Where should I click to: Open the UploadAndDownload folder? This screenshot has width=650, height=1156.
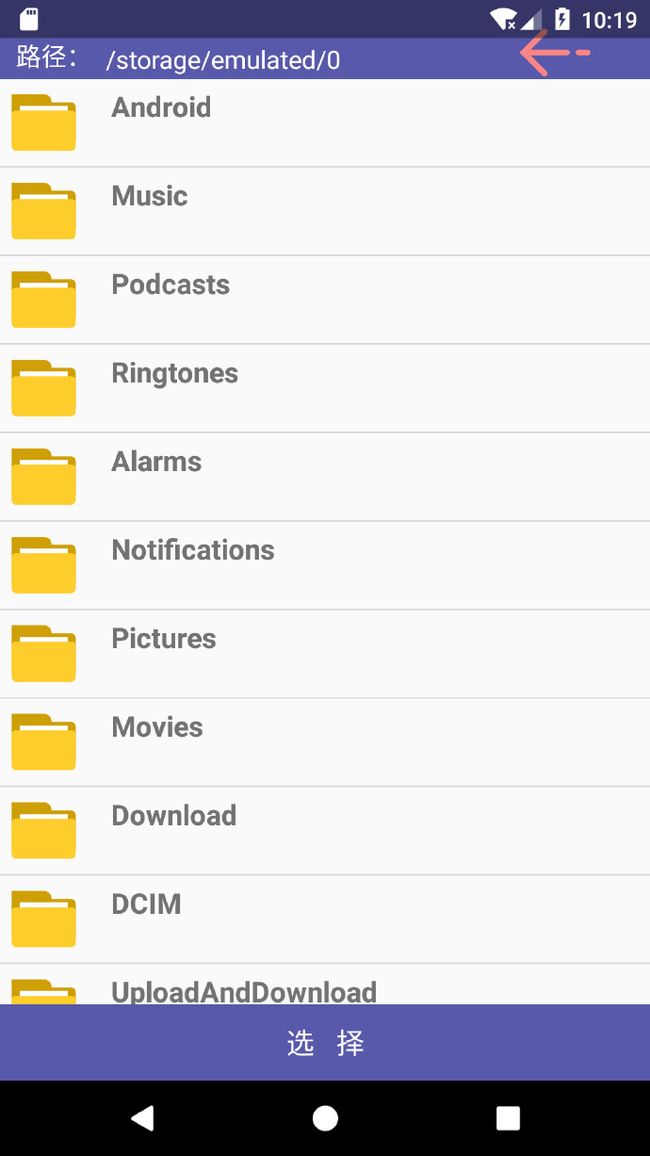click(x=325, y=984)
